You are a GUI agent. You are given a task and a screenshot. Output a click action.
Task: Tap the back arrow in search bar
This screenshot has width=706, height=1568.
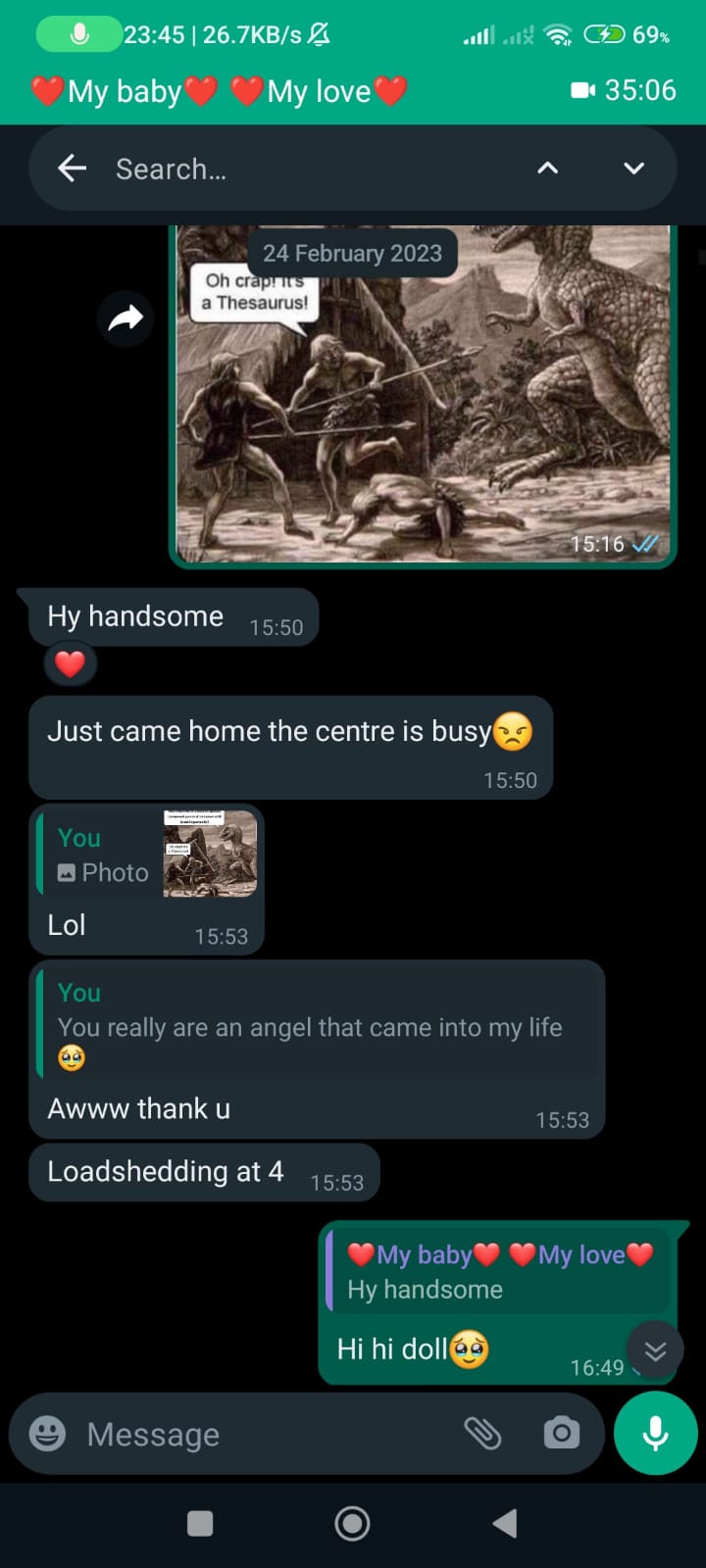[x=72, y=169]
